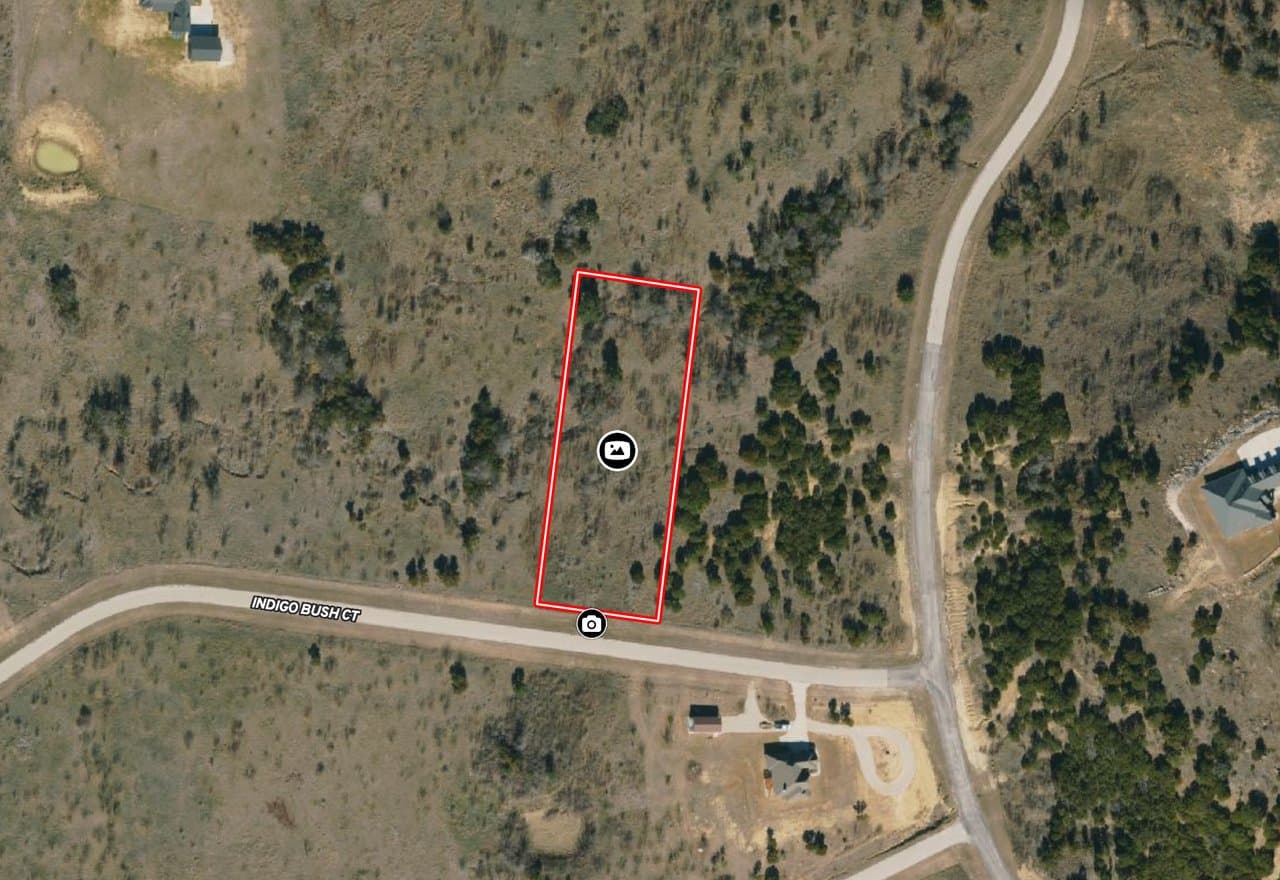This screenshot has height=880, width=1280.
Task: Open the camera marker on Indigo Bush Ct
Action: click(x=592, y=624)
